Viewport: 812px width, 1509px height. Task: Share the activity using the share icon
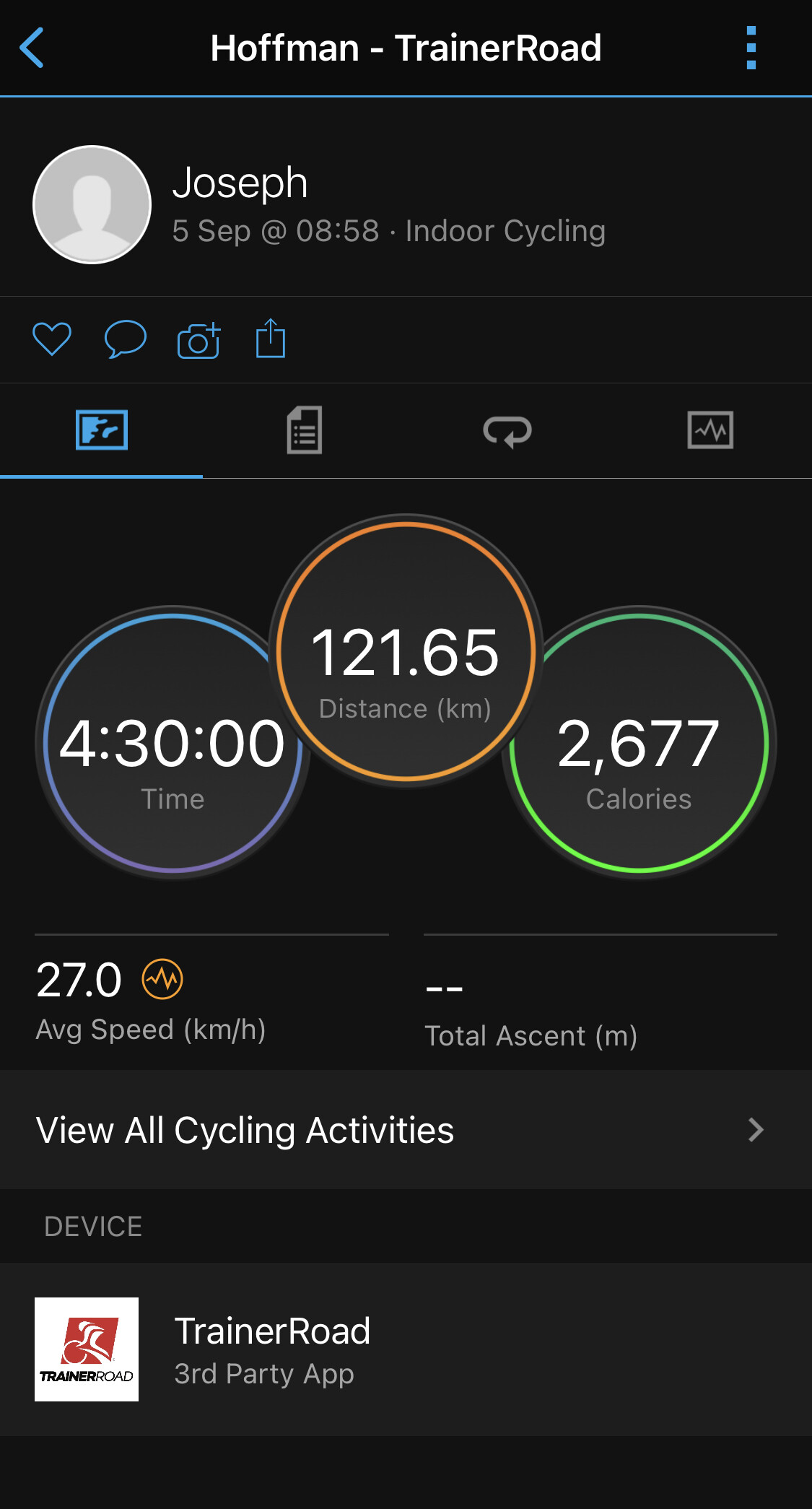coord(271,338)
